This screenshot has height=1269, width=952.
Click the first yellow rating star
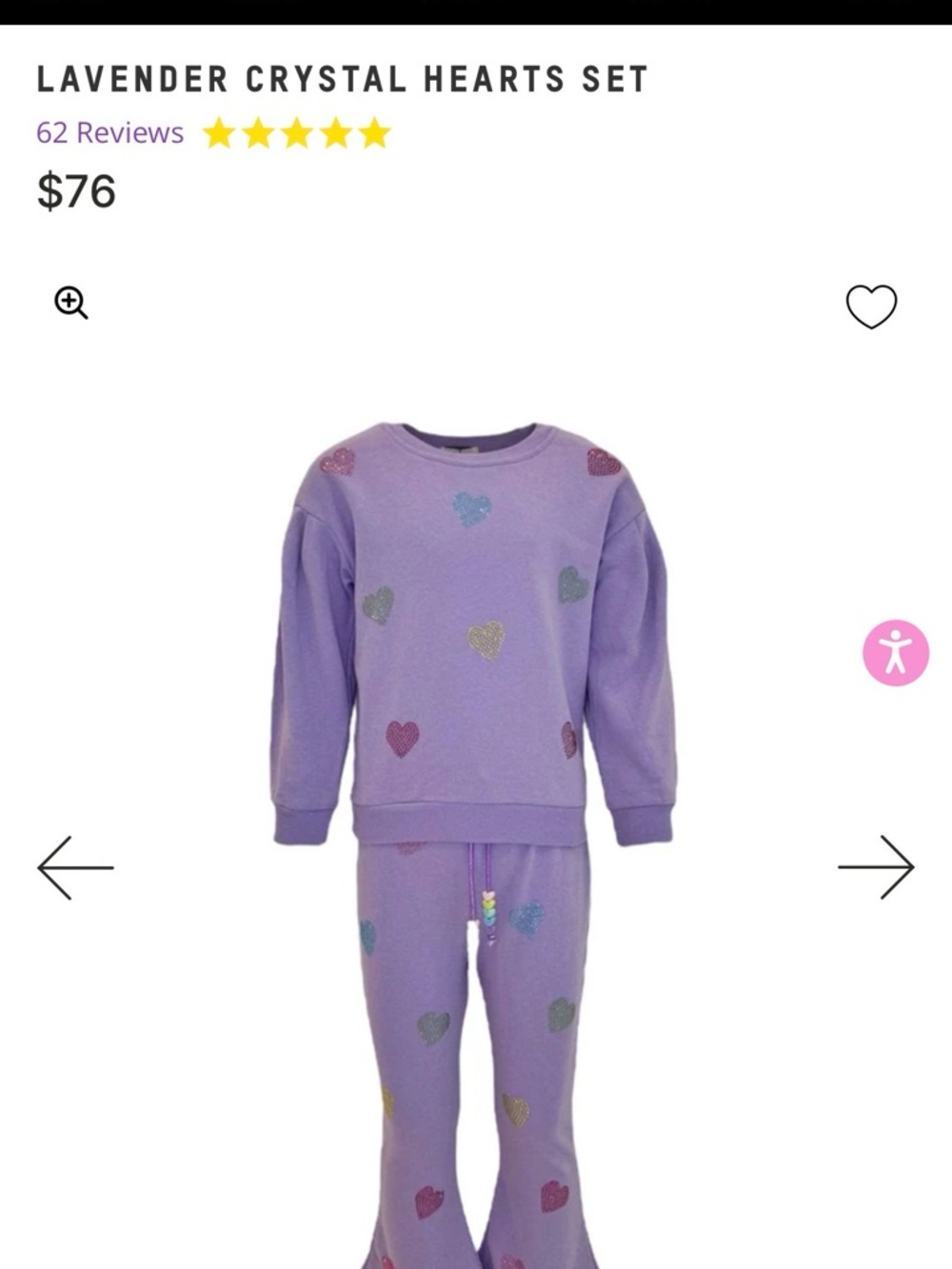click(x=217, y=132)
